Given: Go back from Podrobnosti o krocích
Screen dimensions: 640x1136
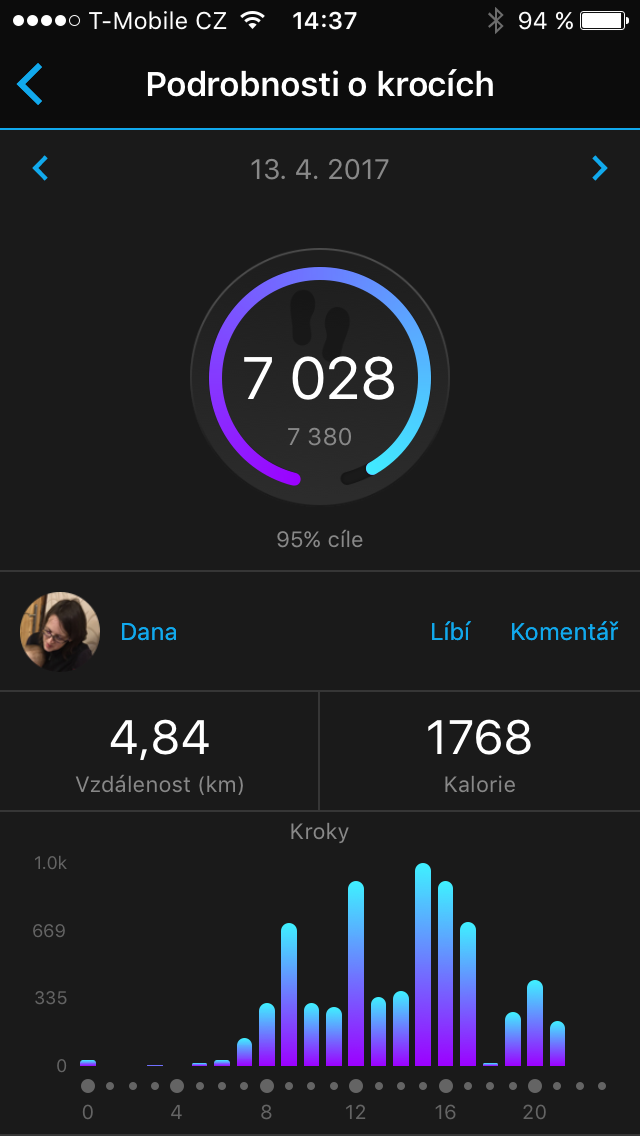Looking at the screenshot, I should click(30, 85).
